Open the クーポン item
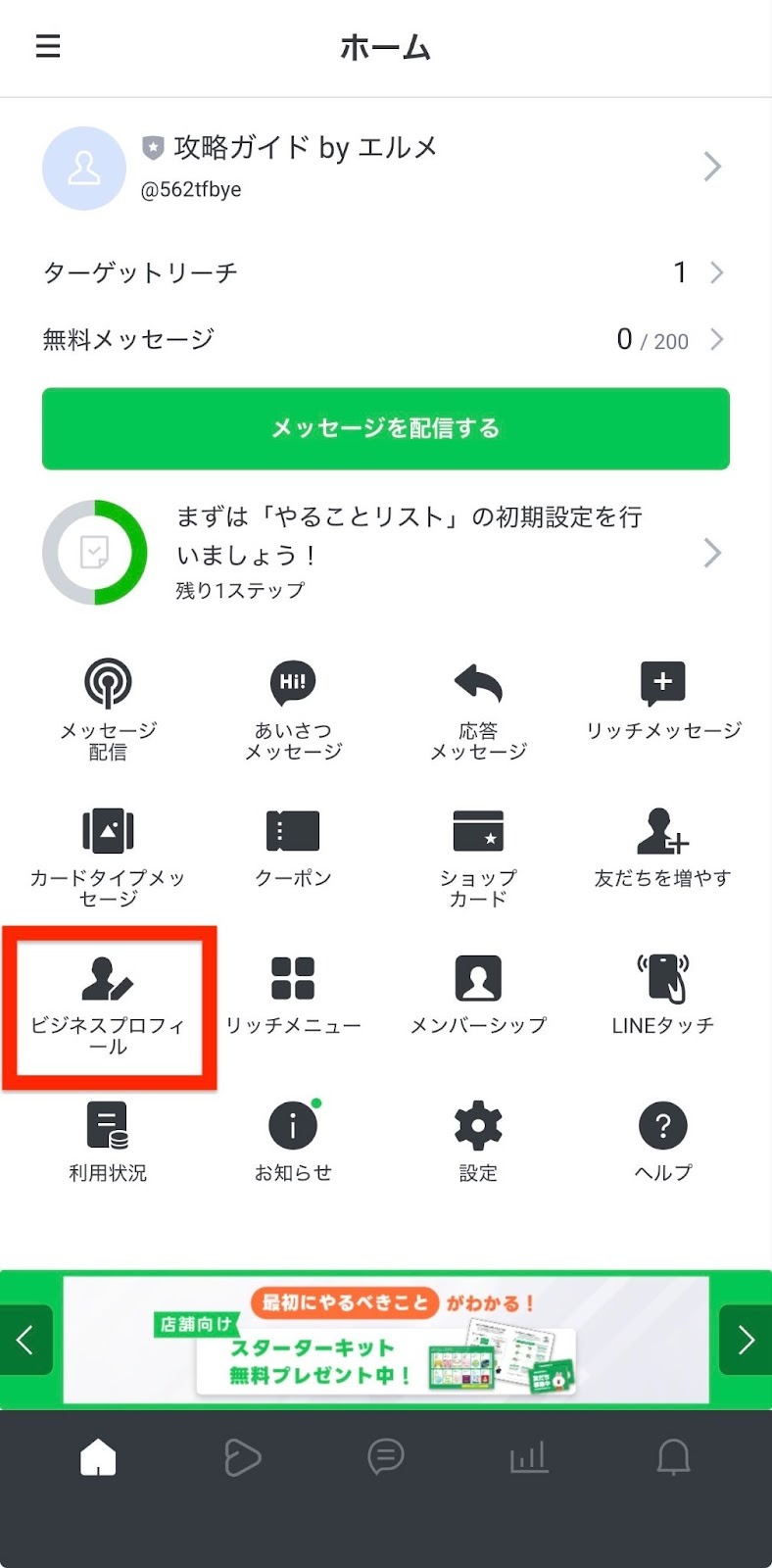 pyautogui.click(x=293, y=848)
